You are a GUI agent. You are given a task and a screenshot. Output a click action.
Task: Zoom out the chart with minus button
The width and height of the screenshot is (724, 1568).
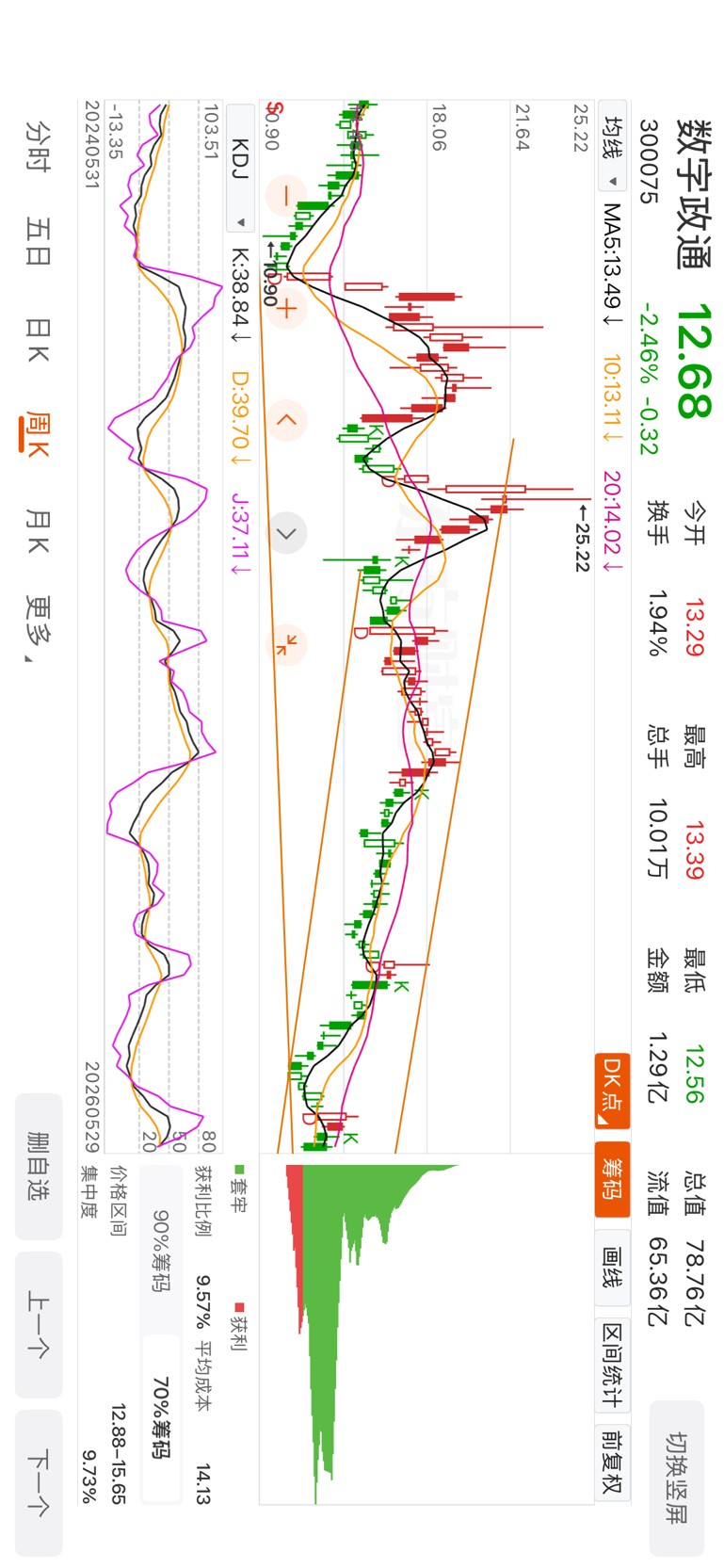[x=286, y=197]
